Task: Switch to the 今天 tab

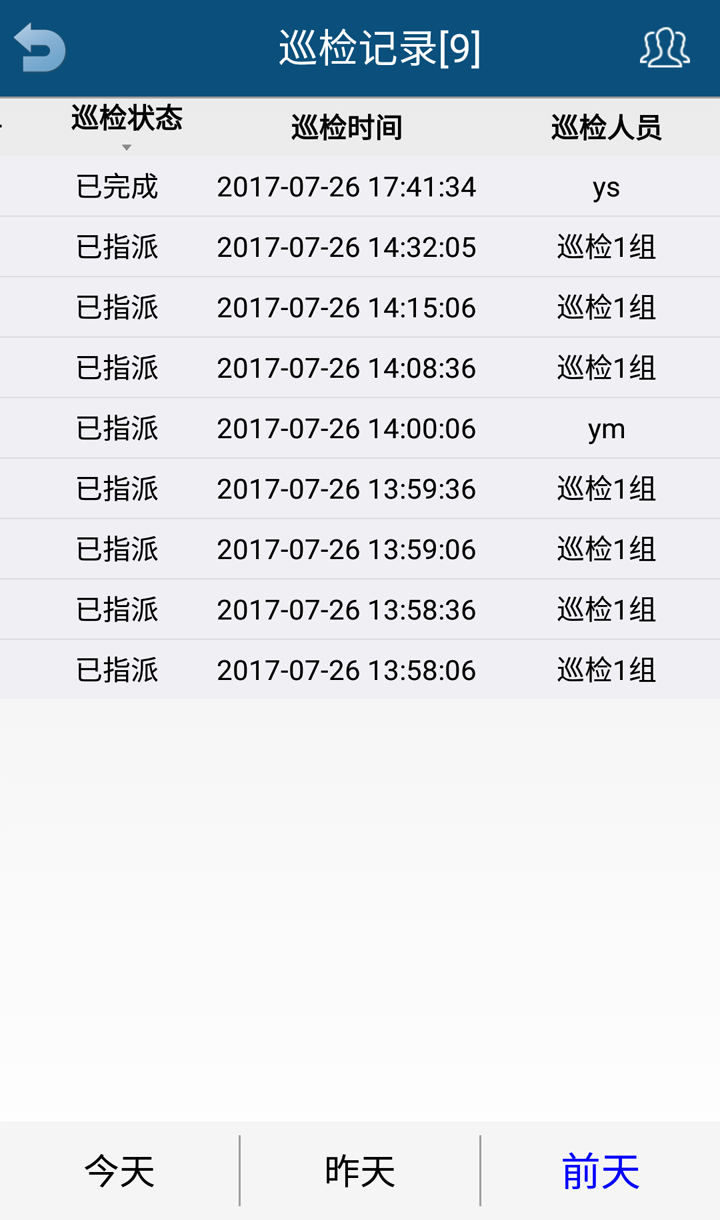Action: click(119, 1170)
